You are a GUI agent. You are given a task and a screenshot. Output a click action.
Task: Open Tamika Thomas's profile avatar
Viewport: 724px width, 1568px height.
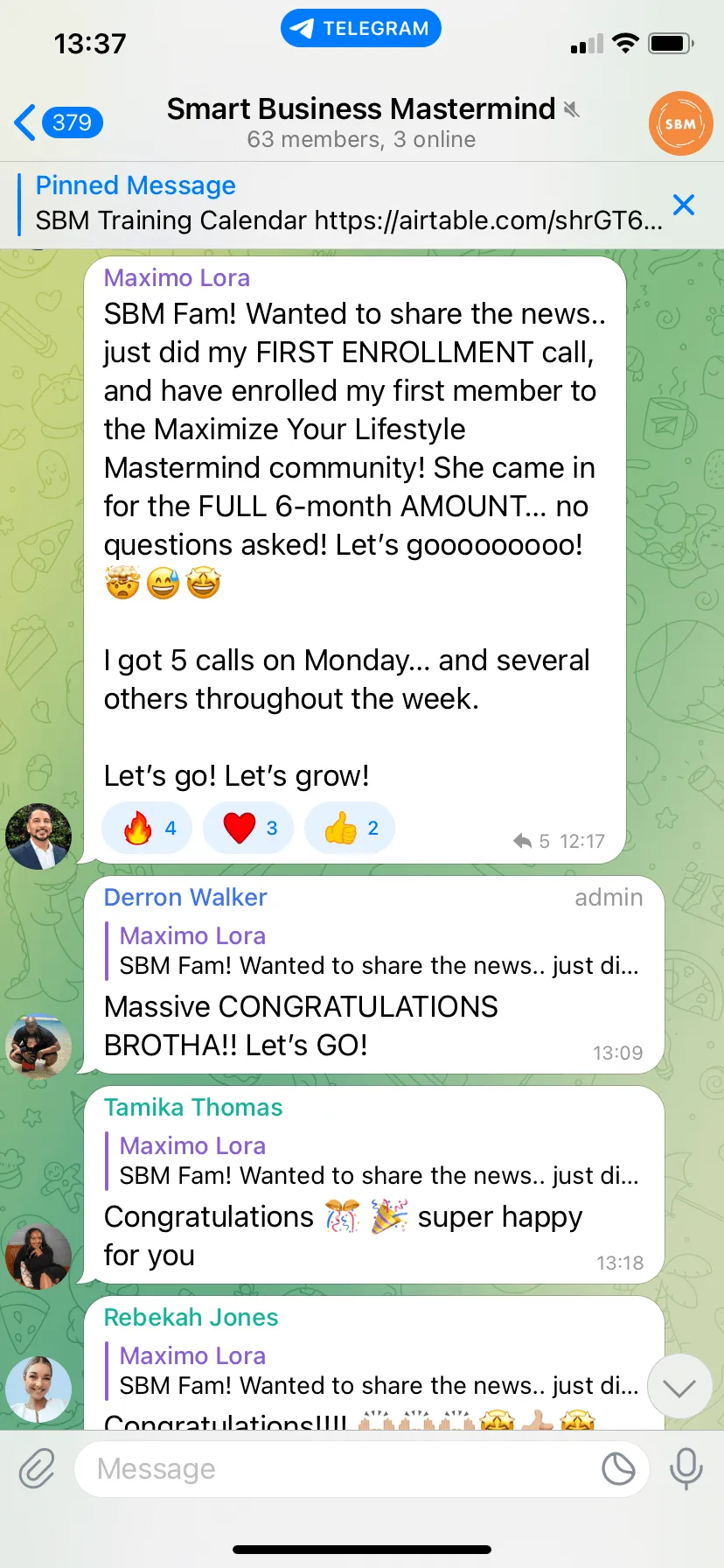click(x=38, y=1256)
